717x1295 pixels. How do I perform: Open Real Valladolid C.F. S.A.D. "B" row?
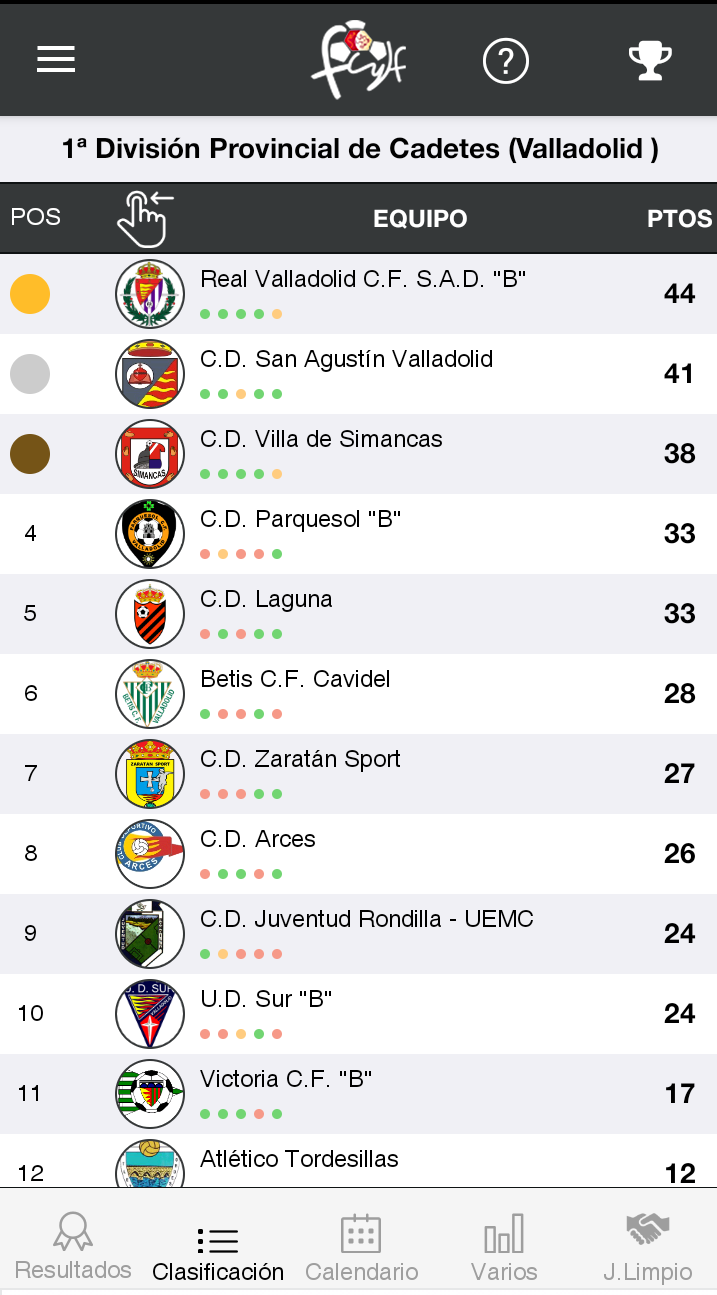[363, 293]
